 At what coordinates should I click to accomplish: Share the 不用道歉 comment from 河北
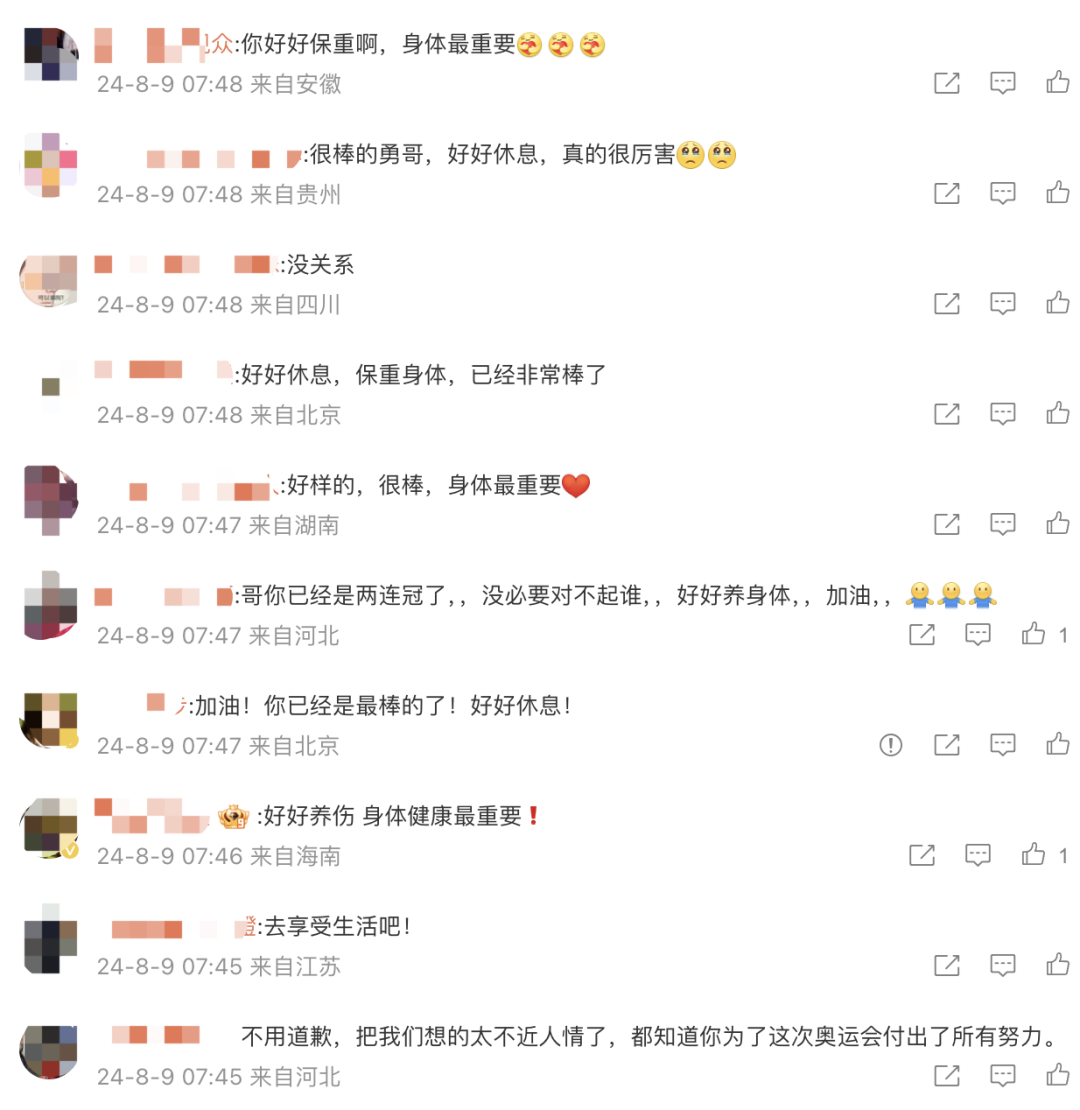[x=947, y=1075]
